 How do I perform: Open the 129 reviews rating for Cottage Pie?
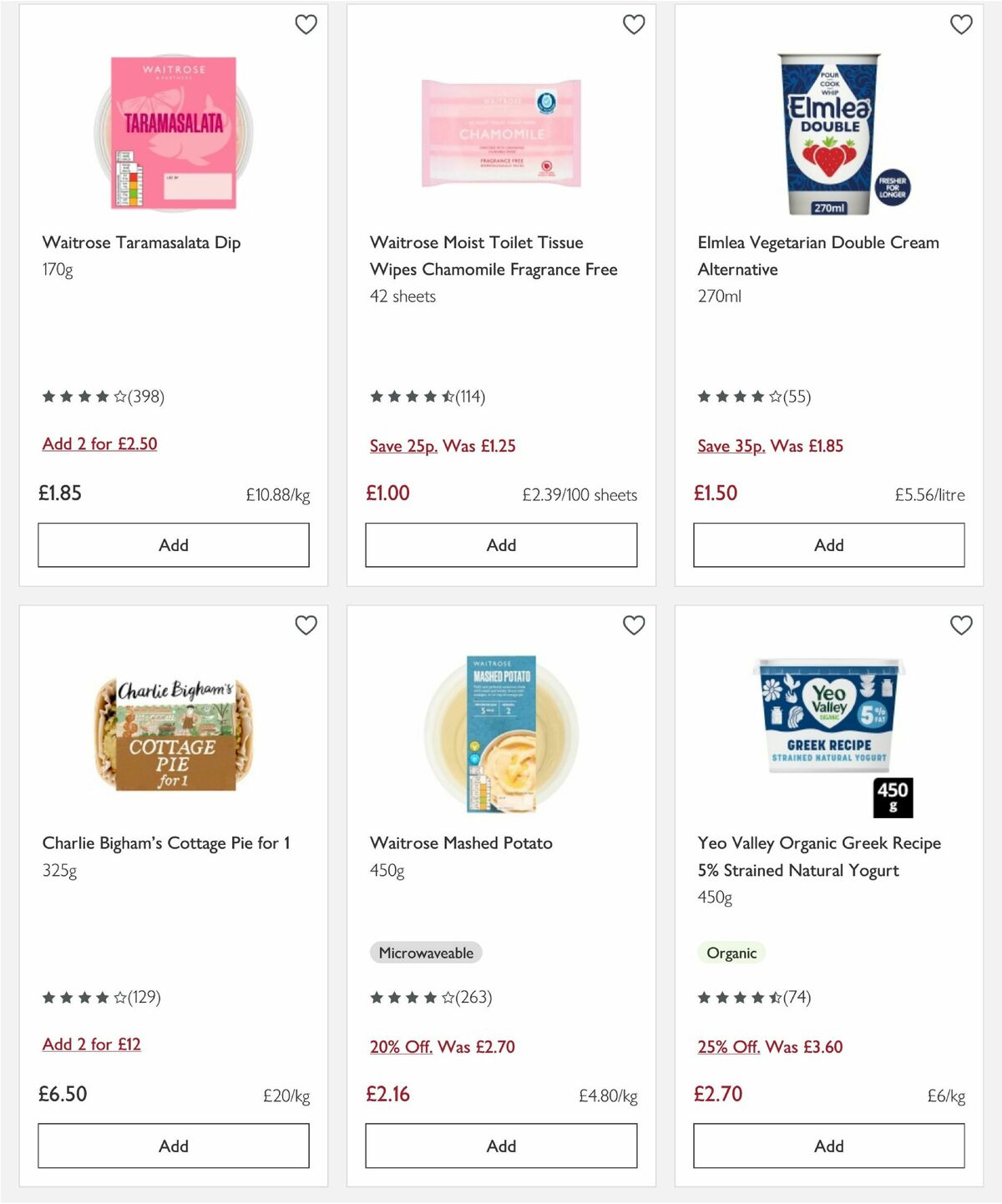coord(104,997)
